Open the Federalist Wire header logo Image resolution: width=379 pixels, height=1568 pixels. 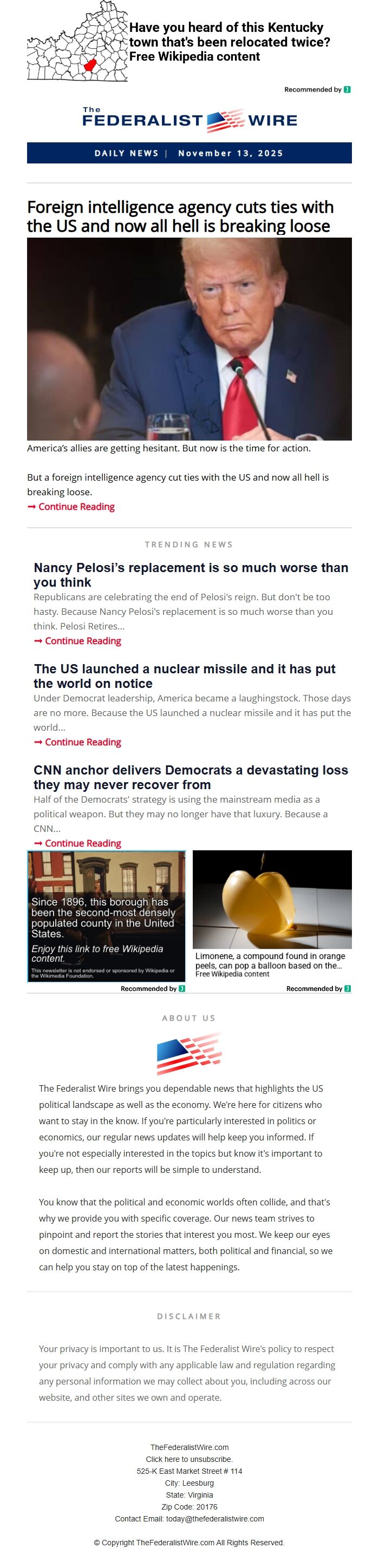click(190, 120)
